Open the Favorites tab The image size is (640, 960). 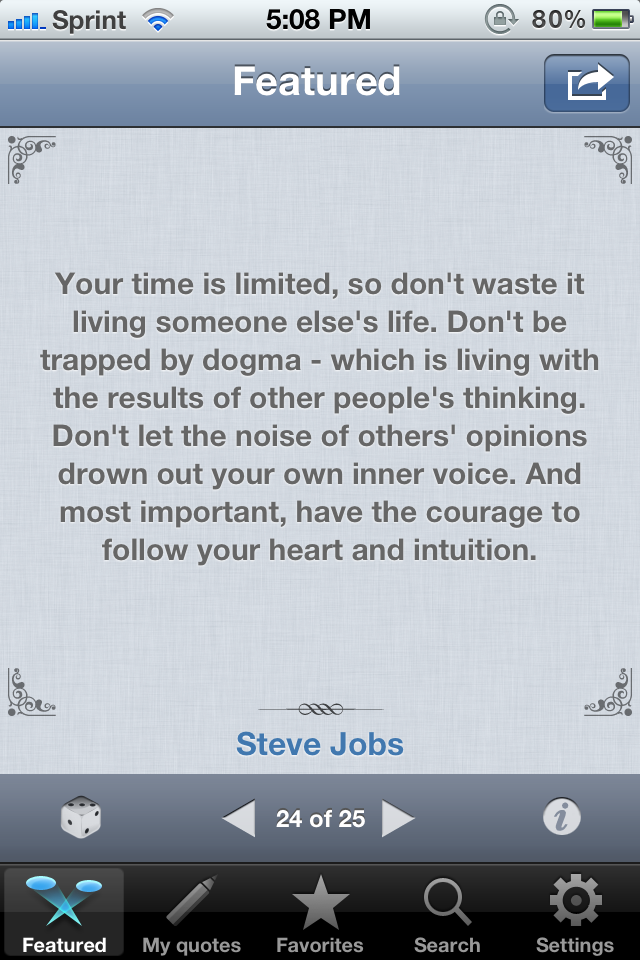click(320, 912)
